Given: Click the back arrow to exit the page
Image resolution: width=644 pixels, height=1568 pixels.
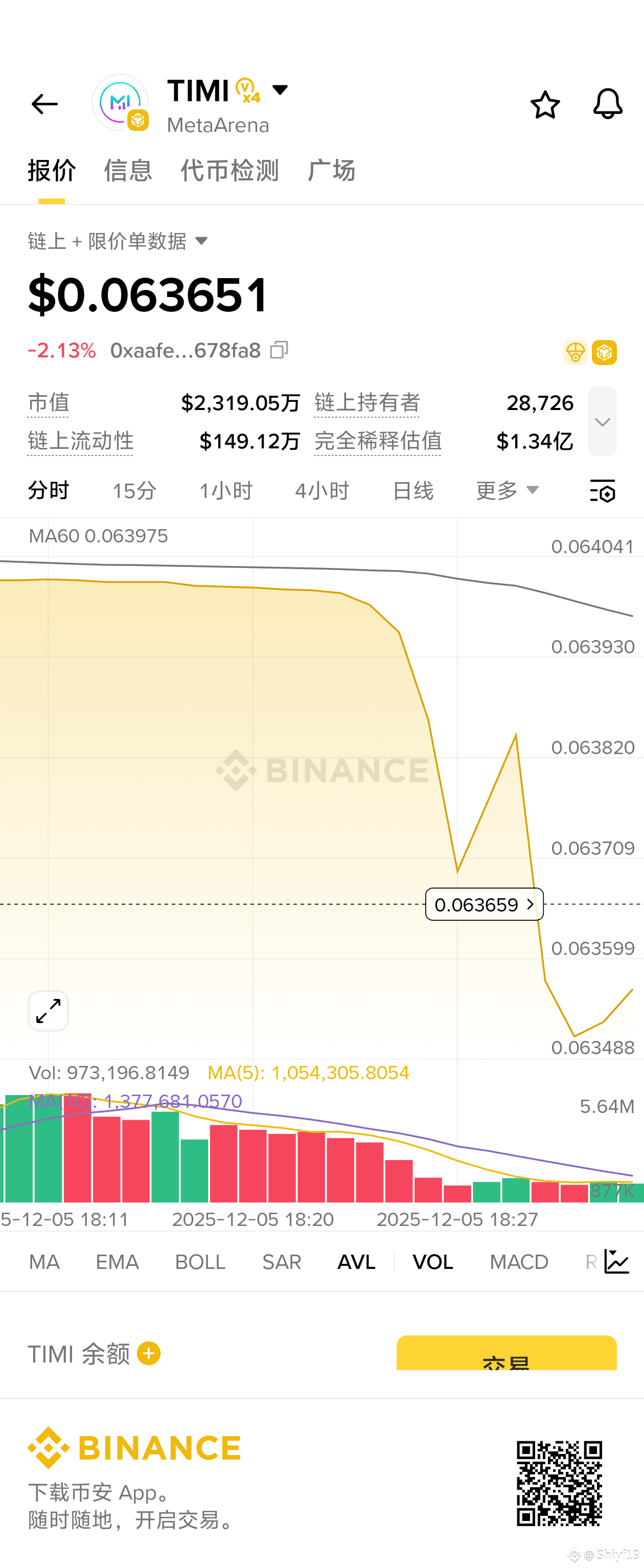Looking at the screenshot, I should click(x=44, y=103).
